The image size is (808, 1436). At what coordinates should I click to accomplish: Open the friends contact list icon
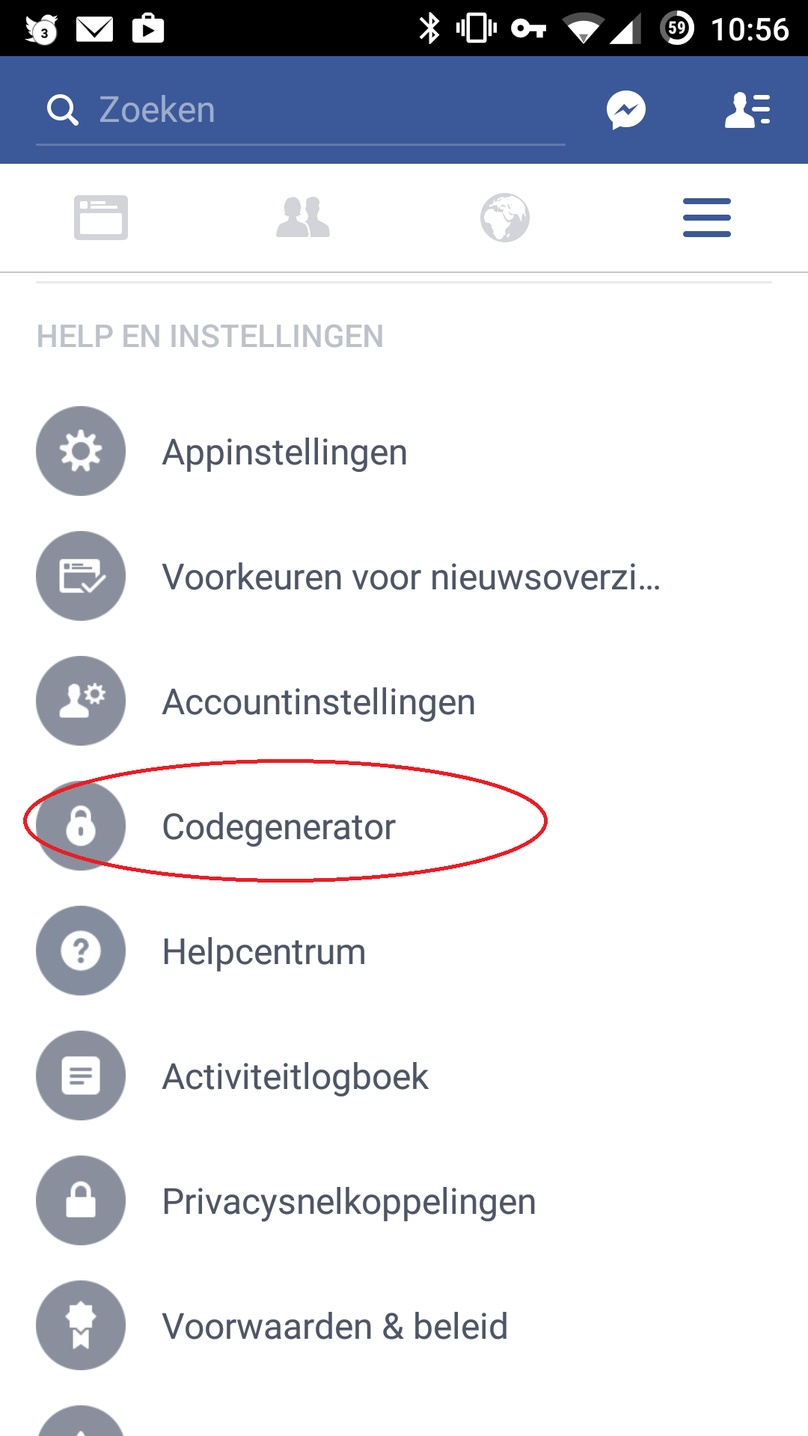click(747, 110)
